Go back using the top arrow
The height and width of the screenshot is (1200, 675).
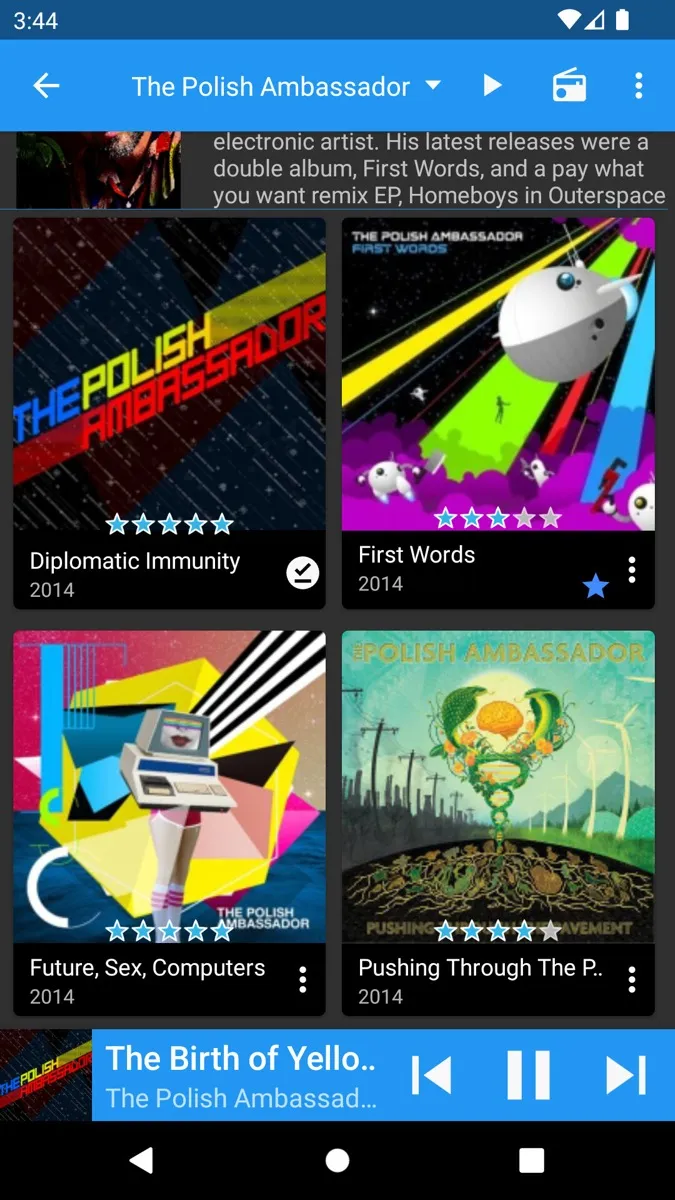(47, 86)
